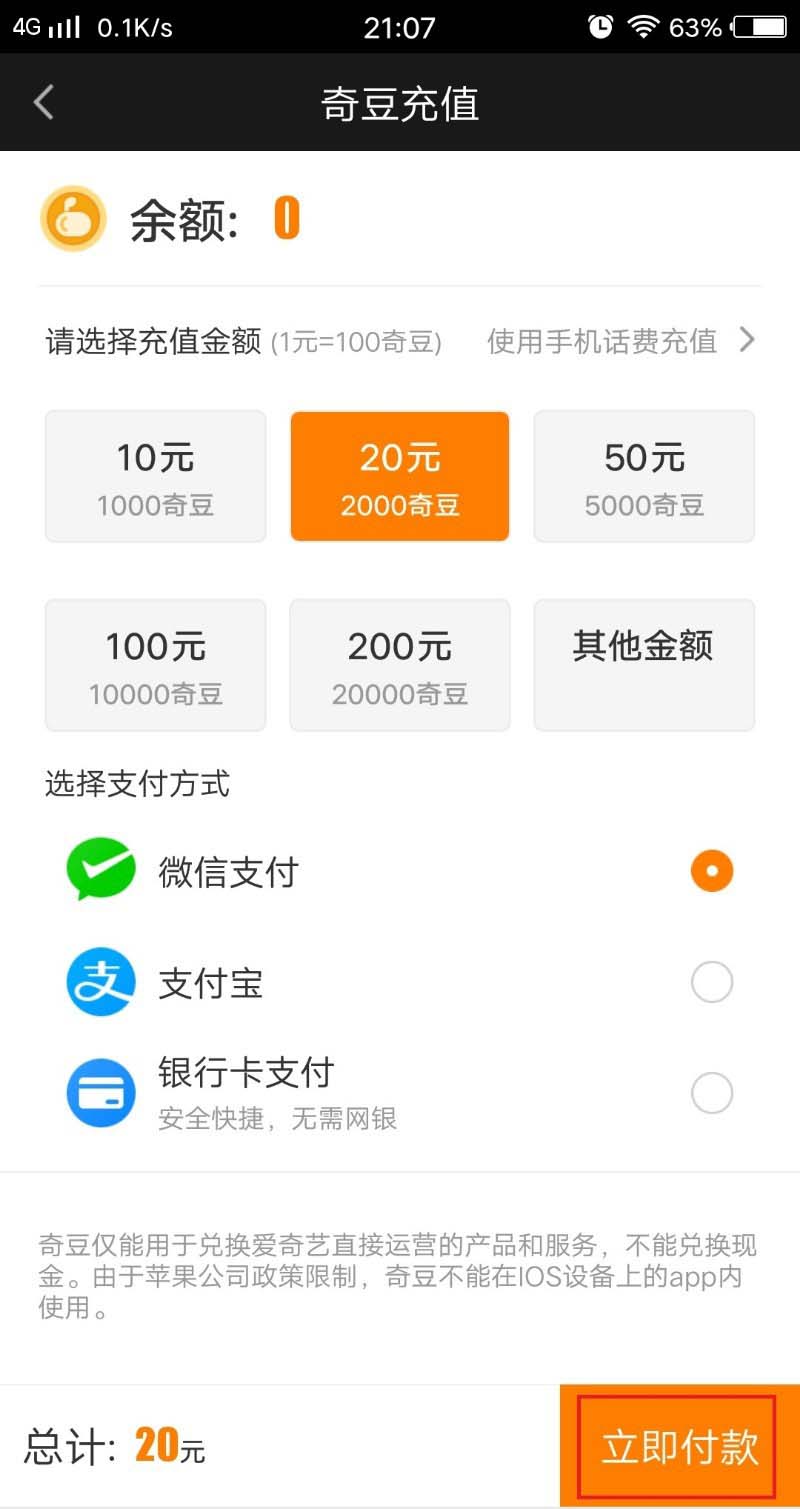This screenshot has height=1509, width=800.
Task: Choose the 50元 recharge amount
Action: tap(644, 476)
